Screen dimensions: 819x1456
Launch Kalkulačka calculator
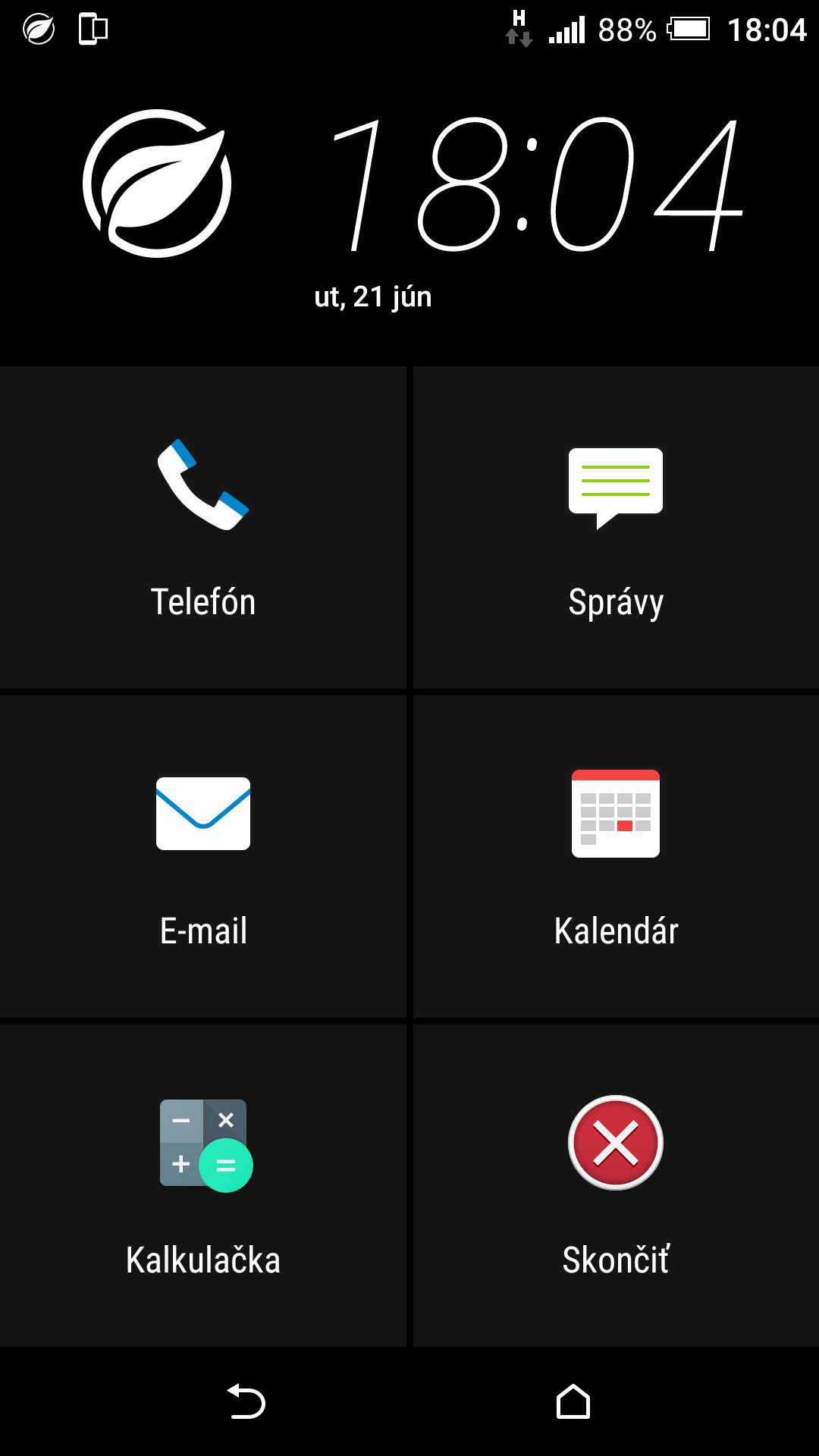(x=203, y=1186)
